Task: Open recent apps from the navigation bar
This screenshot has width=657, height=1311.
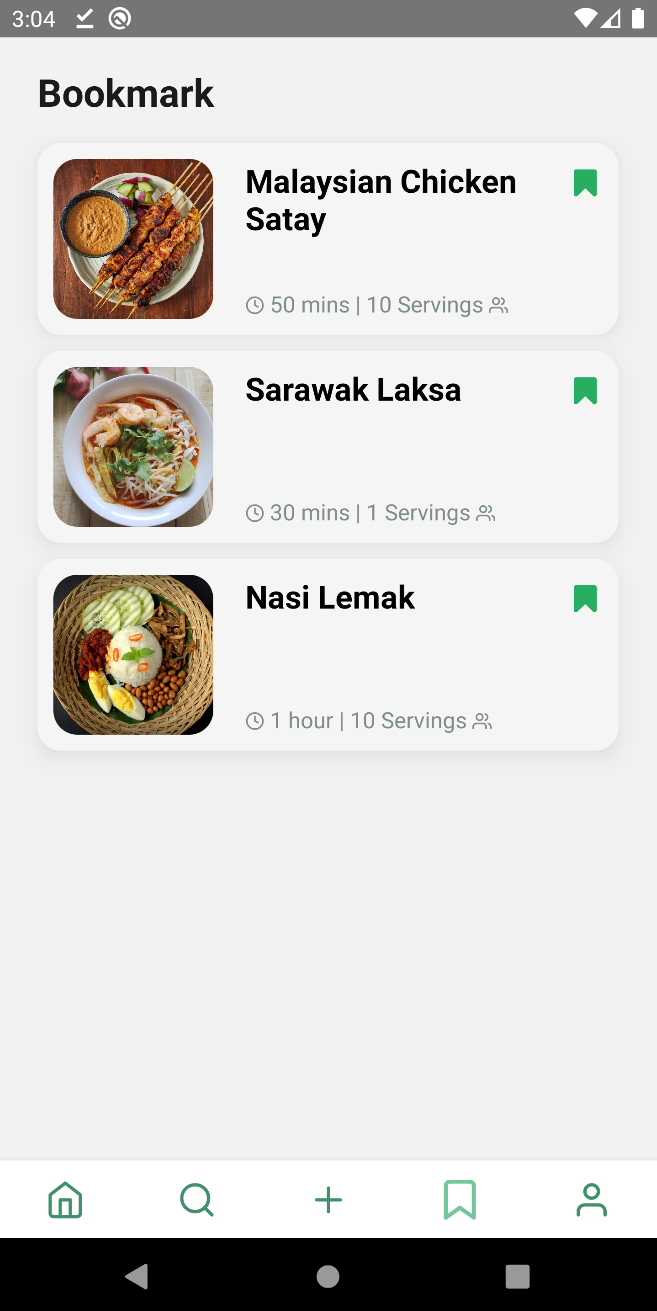Action: [517, 1275]
